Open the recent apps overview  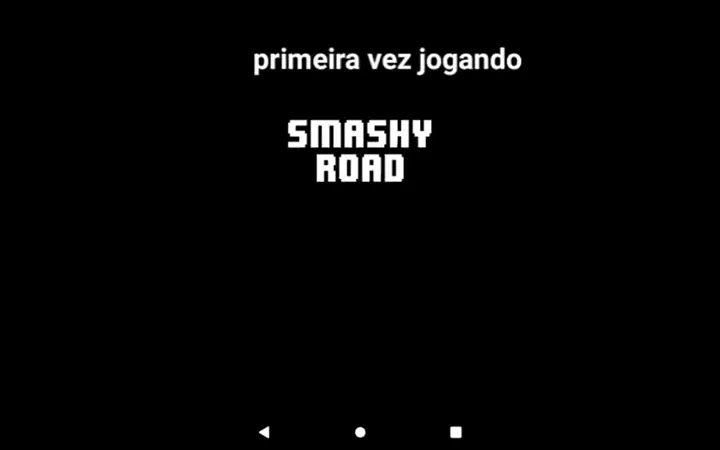click(456, 432)
